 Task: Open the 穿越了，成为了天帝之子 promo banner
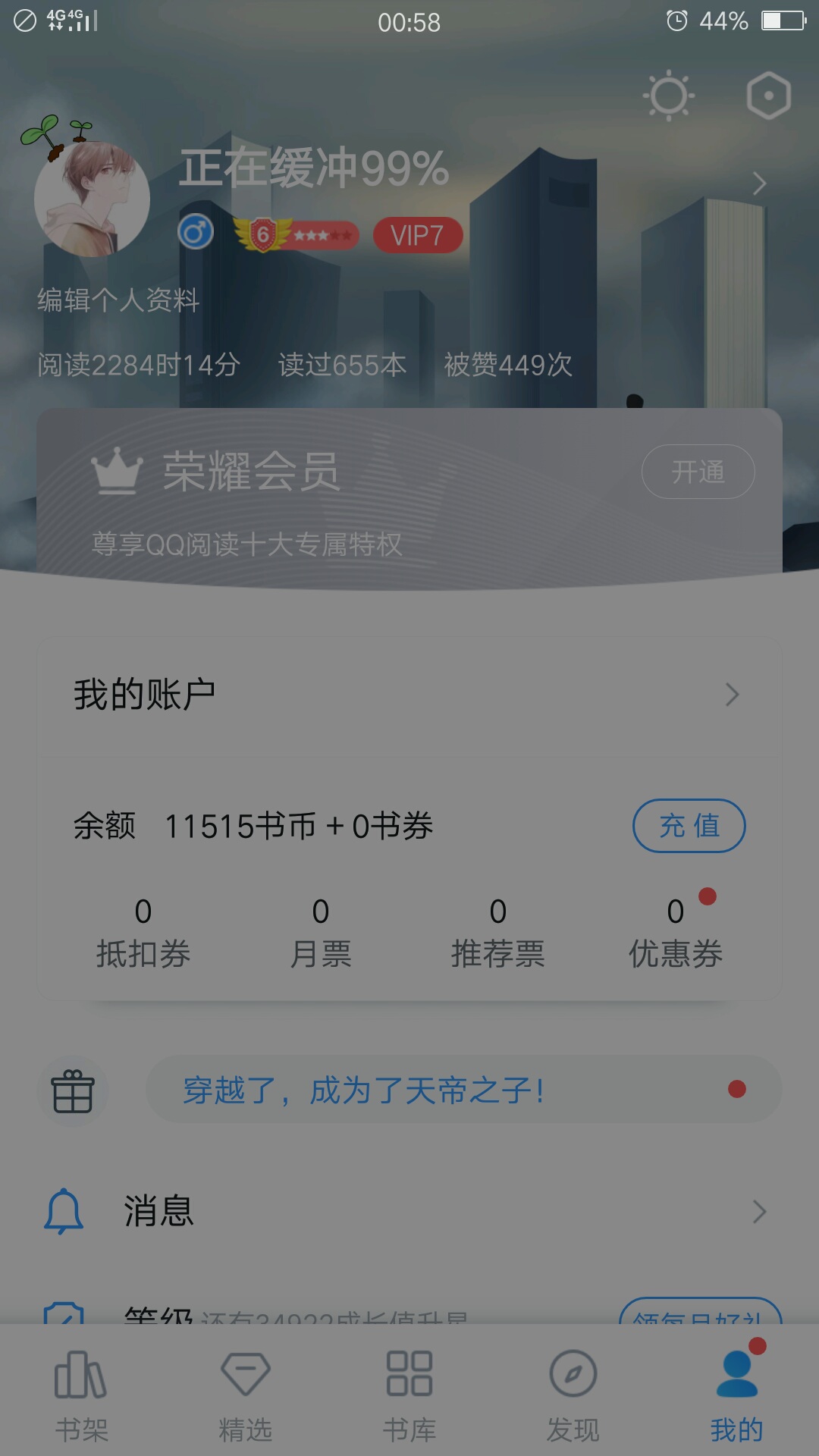tap(463, 1090)
